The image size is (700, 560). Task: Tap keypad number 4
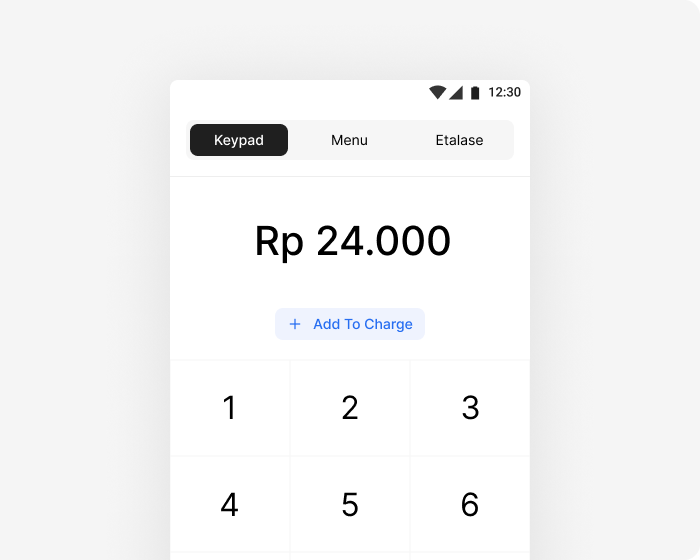230,504
